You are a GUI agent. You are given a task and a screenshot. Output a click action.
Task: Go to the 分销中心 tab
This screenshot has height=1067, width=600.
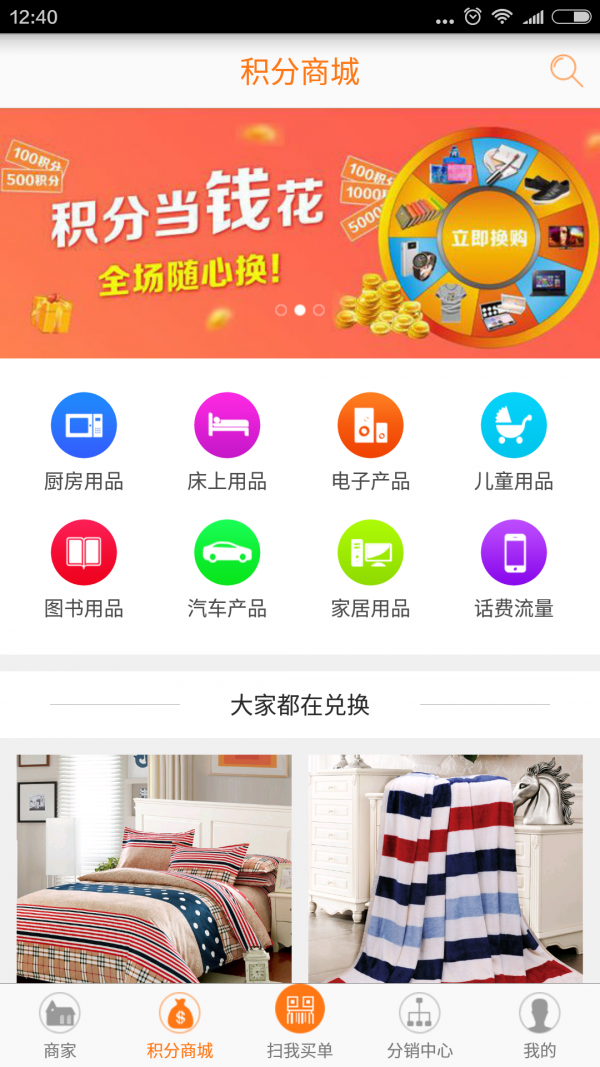(x=420, y=1026)
